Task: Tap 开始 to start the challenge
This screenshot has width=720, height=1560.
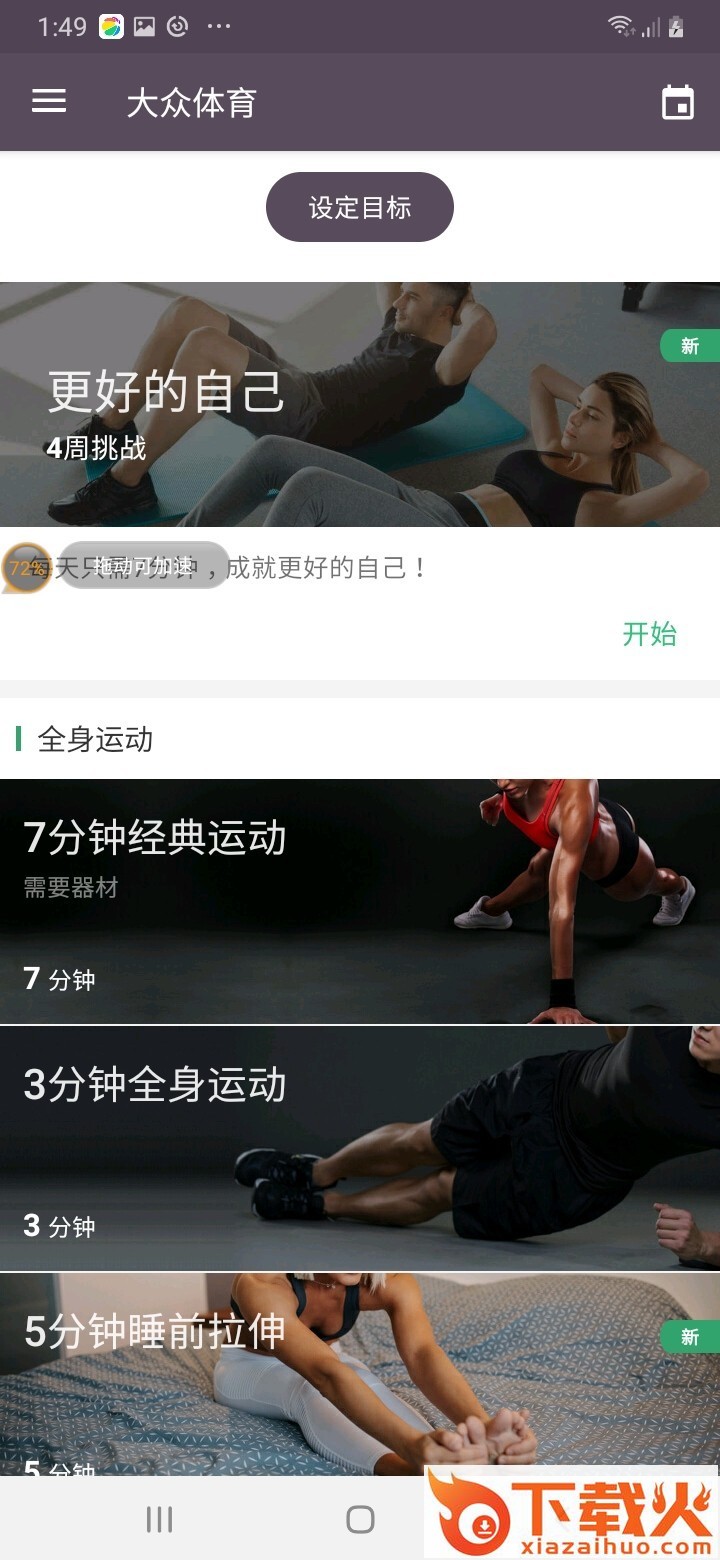Action: pyautogui.click(x=649, y=634)
